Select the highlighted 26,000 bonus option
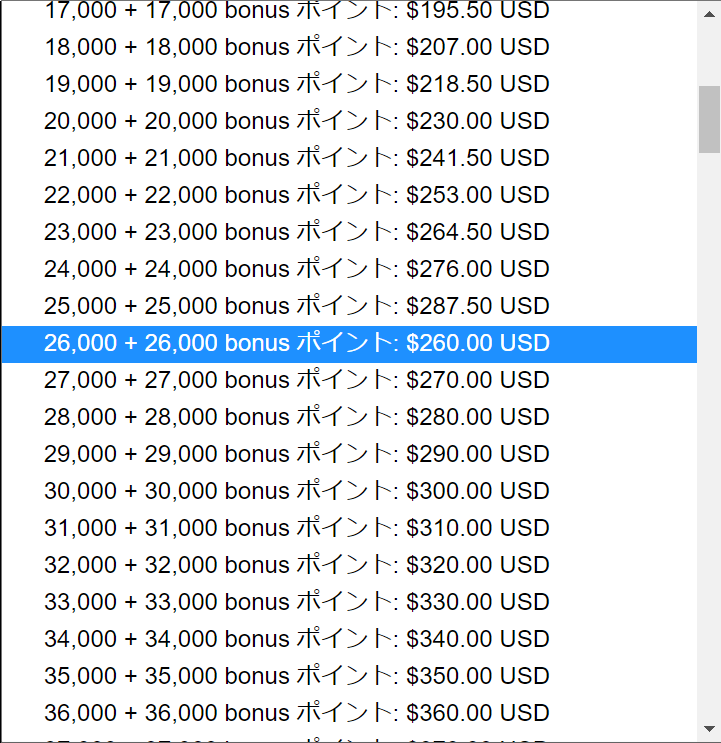The width and height of the screenshot is (721, 743). point(297,343)
